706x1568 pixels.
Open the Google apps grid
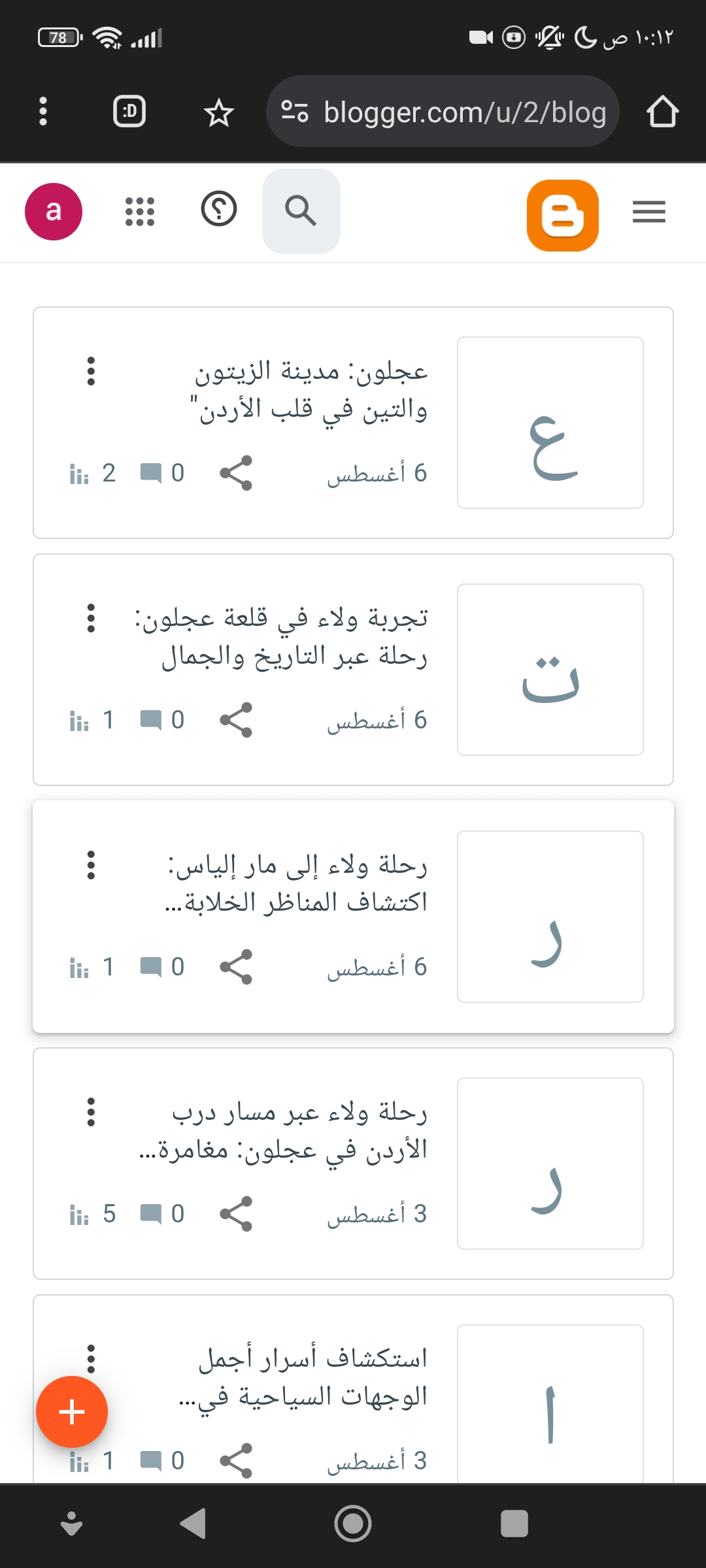click(140, 212)
